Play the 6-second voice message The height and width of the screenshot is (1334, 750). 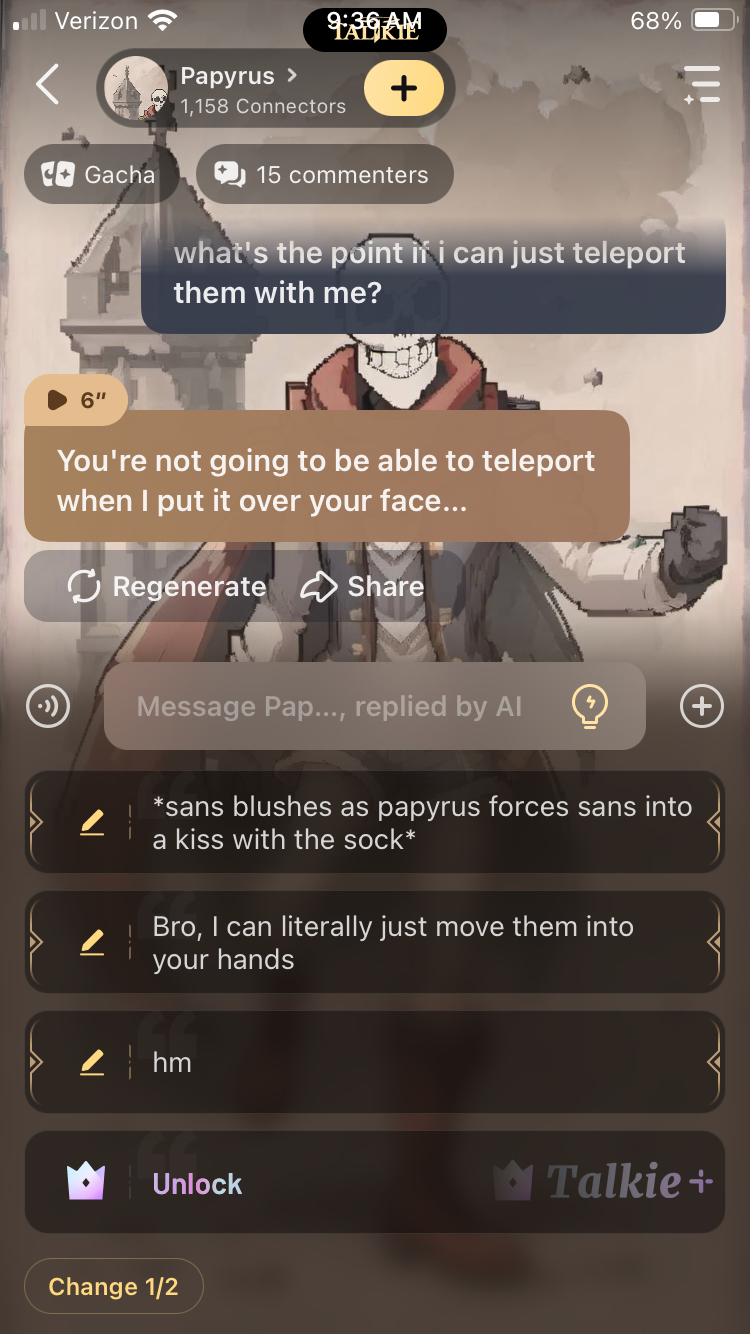[x=76, y=400]
